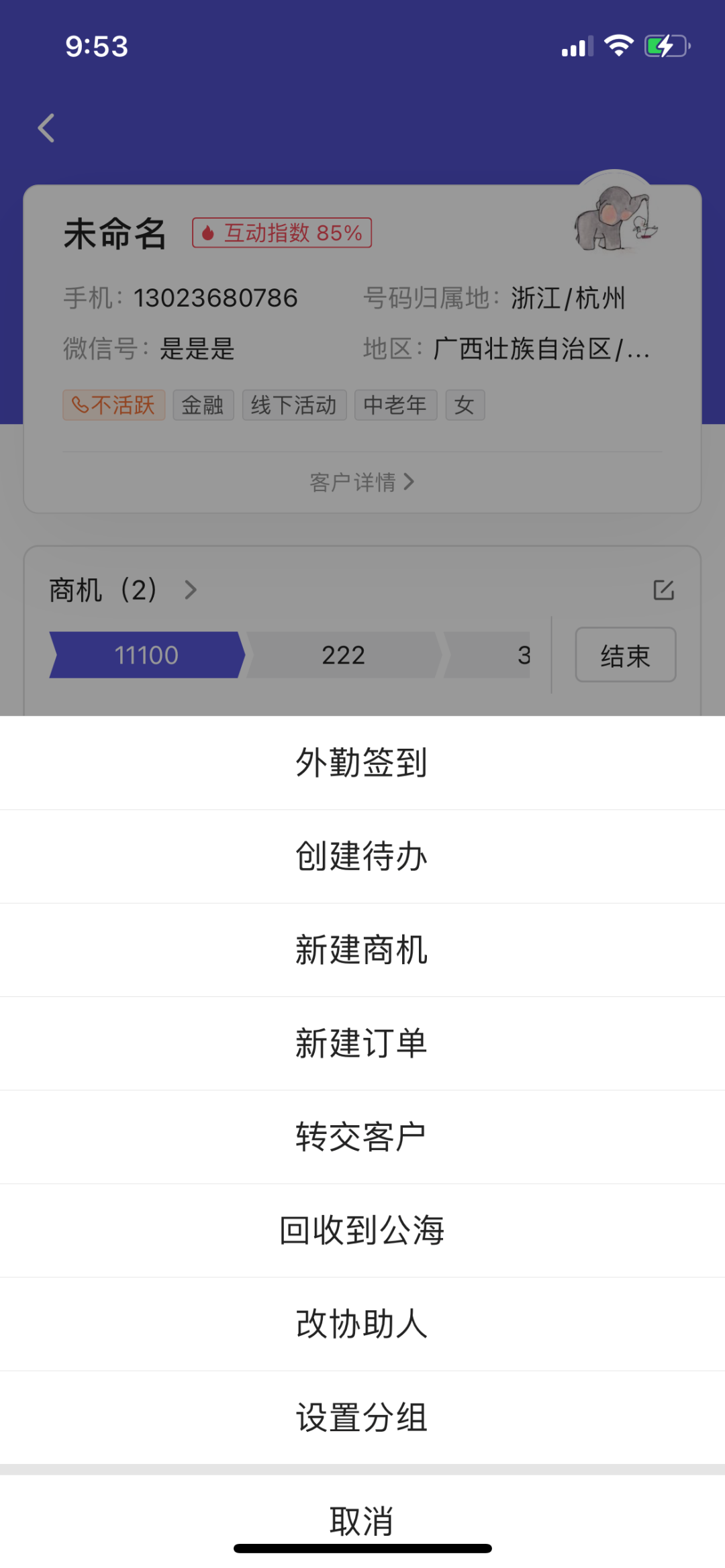Expand 客户详情 via its chevron

(x=409, y=482)
